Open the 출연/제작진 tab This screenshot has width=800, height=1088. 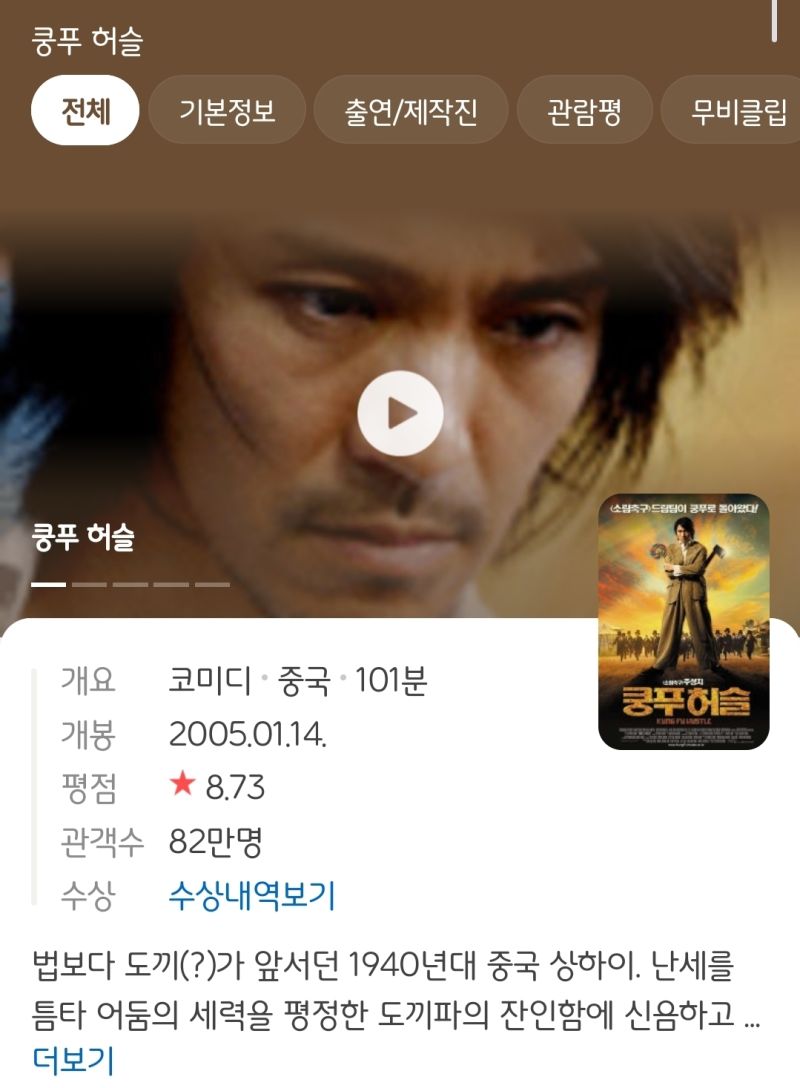pyautogui.click(x=411, y=110)
